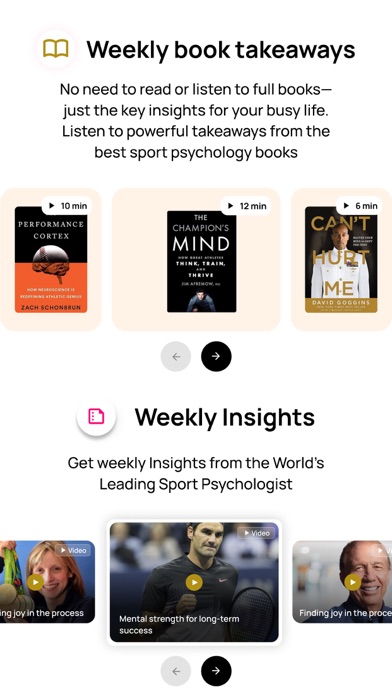Open the Can't Hurt Me book takeaway

[341, 260]
